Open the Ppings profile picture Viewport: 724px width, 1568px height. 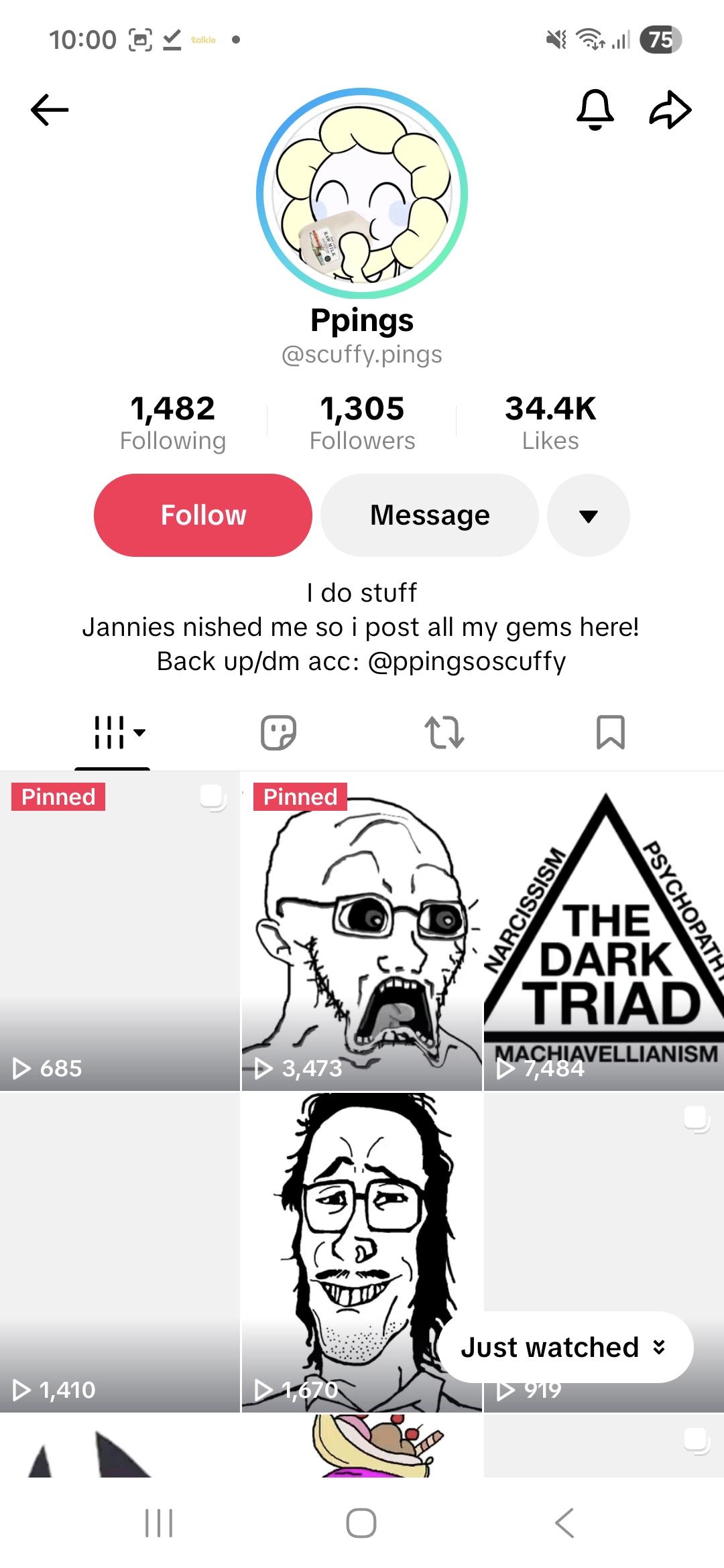tap(362, 194)
